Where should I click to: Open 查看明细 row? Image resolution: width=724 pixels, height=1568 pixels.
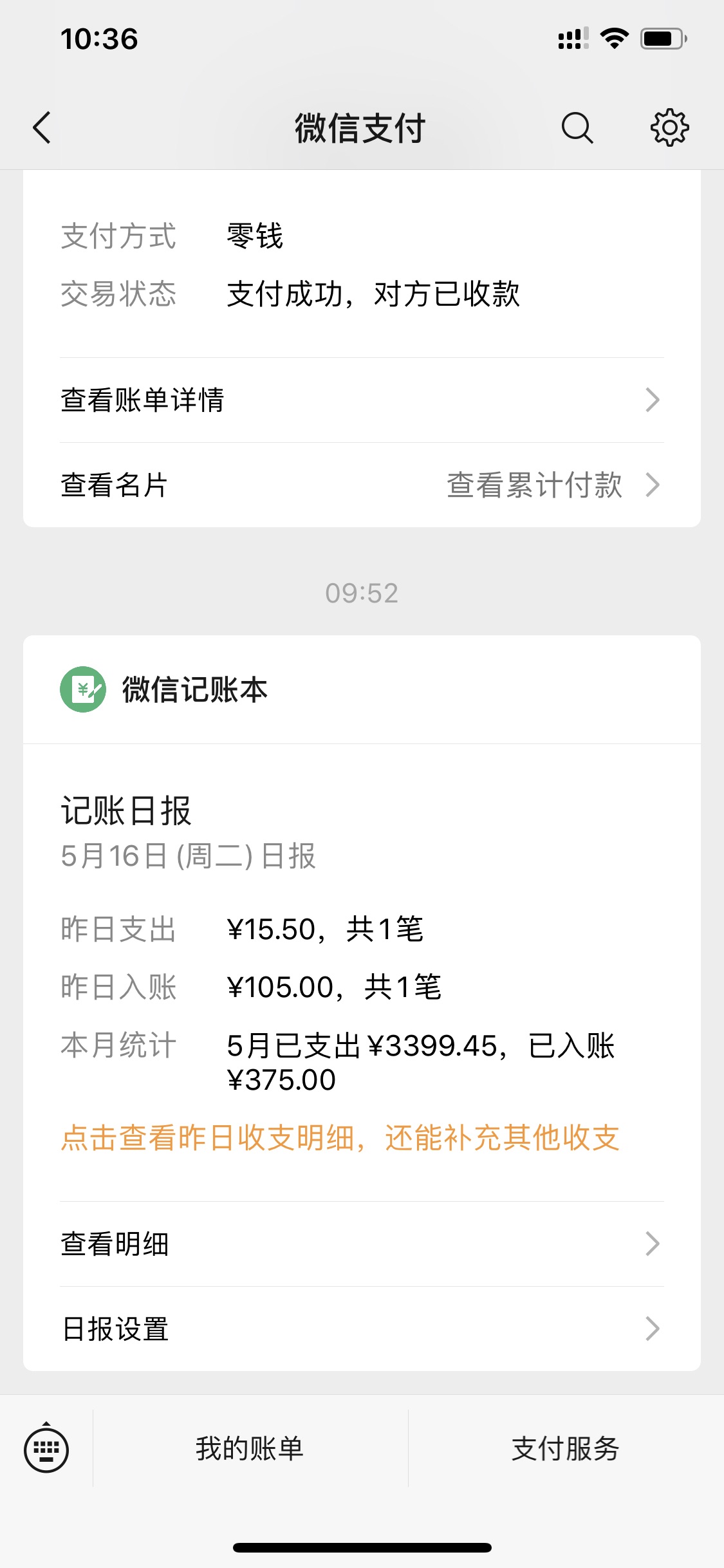tap(362, 1244)
